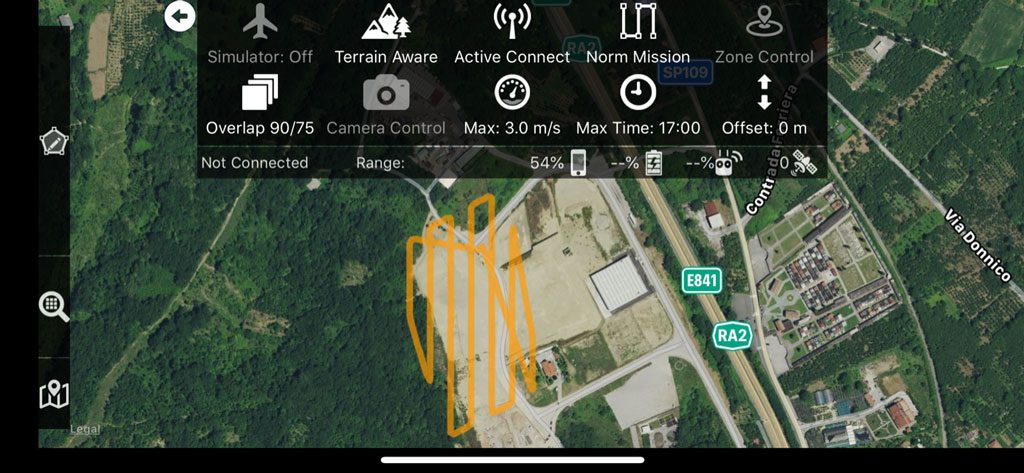Tap the back arrow to collapse the panel
The width and height of the screenshot is (1024, 473).
pyautogui.click(x=180, y=16)
